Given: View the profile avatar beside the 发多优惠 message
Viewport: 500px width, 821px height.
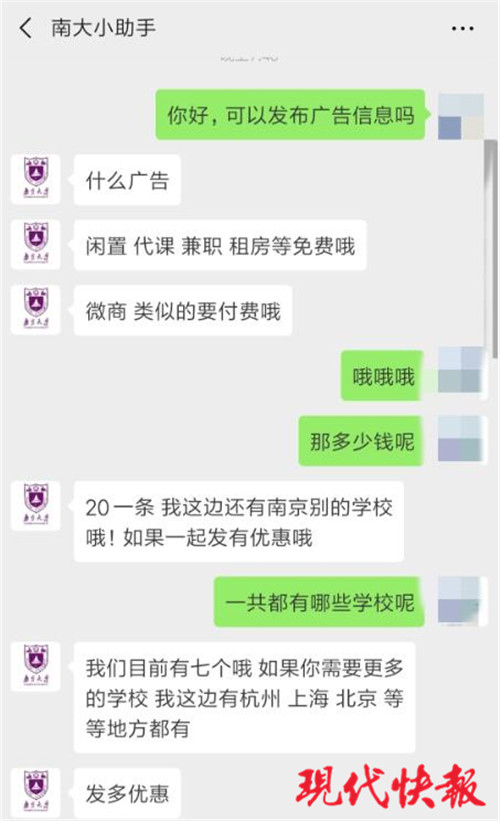Looking at the screenshot, I should coord(36,791).
